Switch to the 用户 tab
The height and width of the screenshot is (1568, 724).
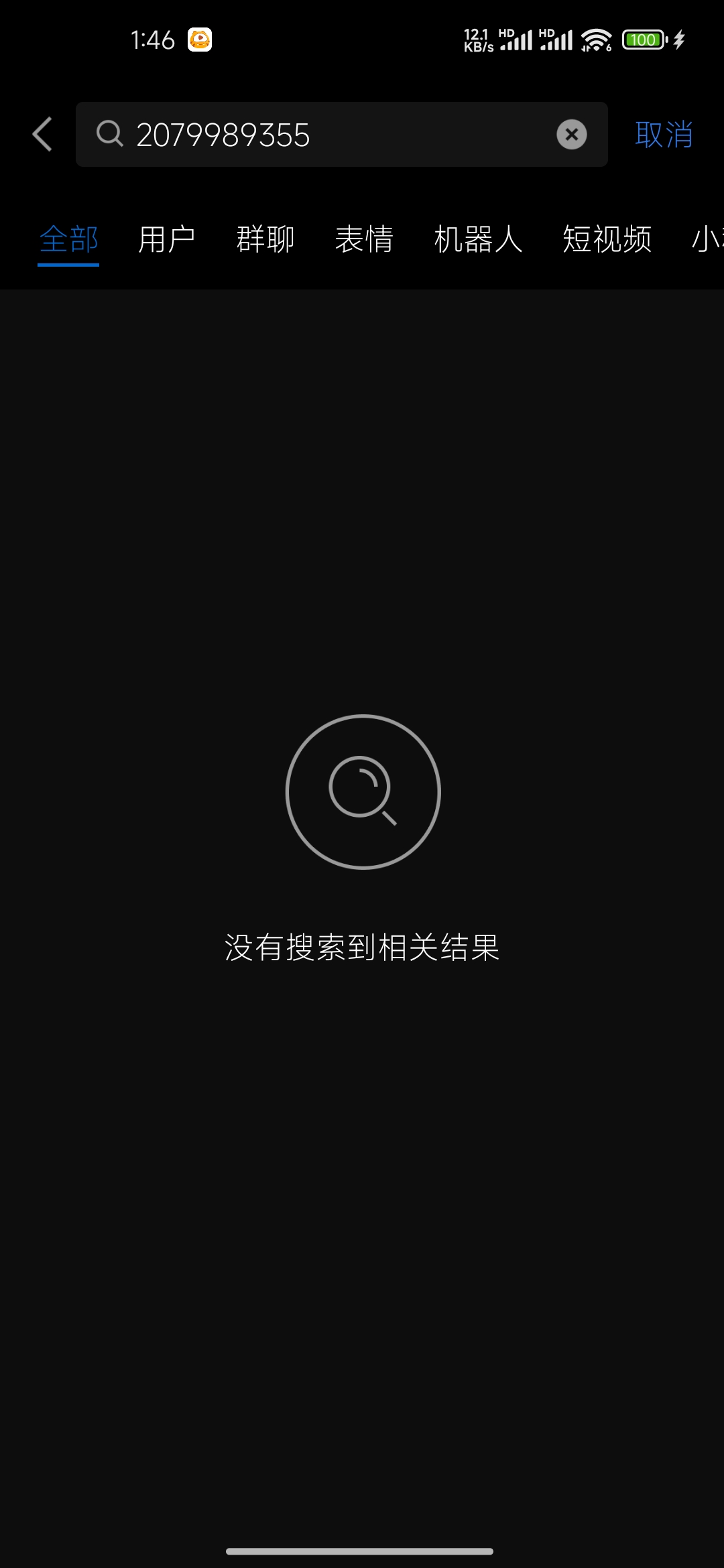pos(166,239)
